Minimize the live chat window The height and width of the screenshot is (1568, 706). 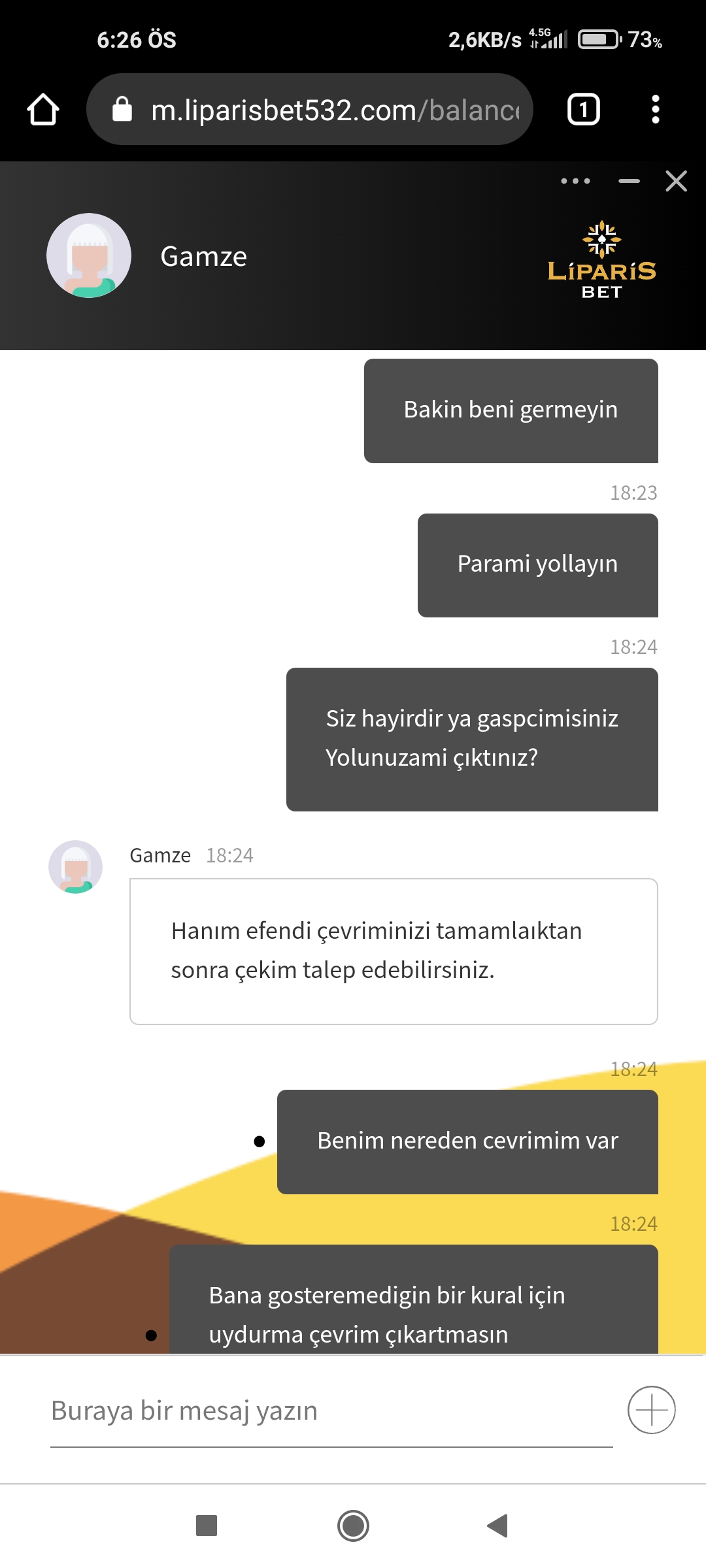(629, 181)
